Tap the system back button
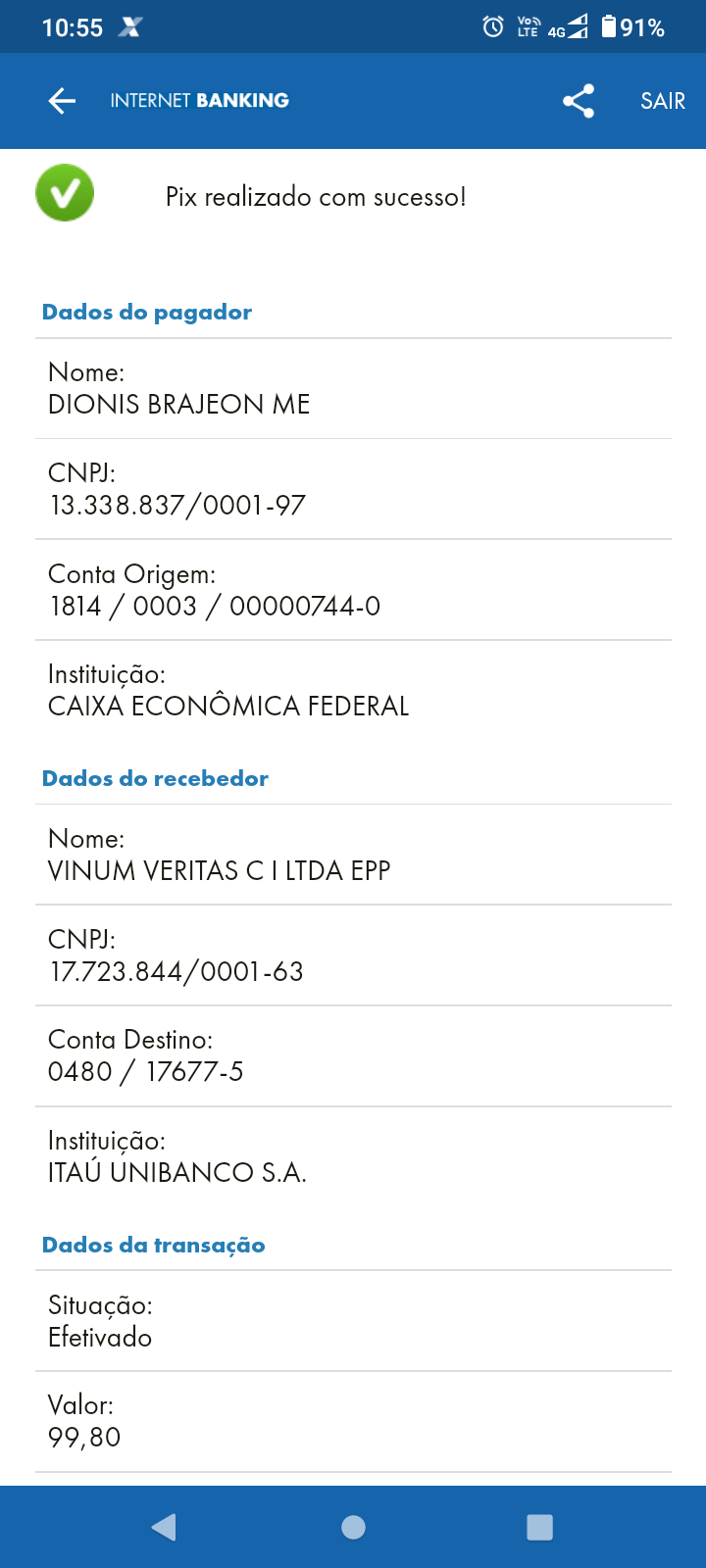 tap(164, 1527)
